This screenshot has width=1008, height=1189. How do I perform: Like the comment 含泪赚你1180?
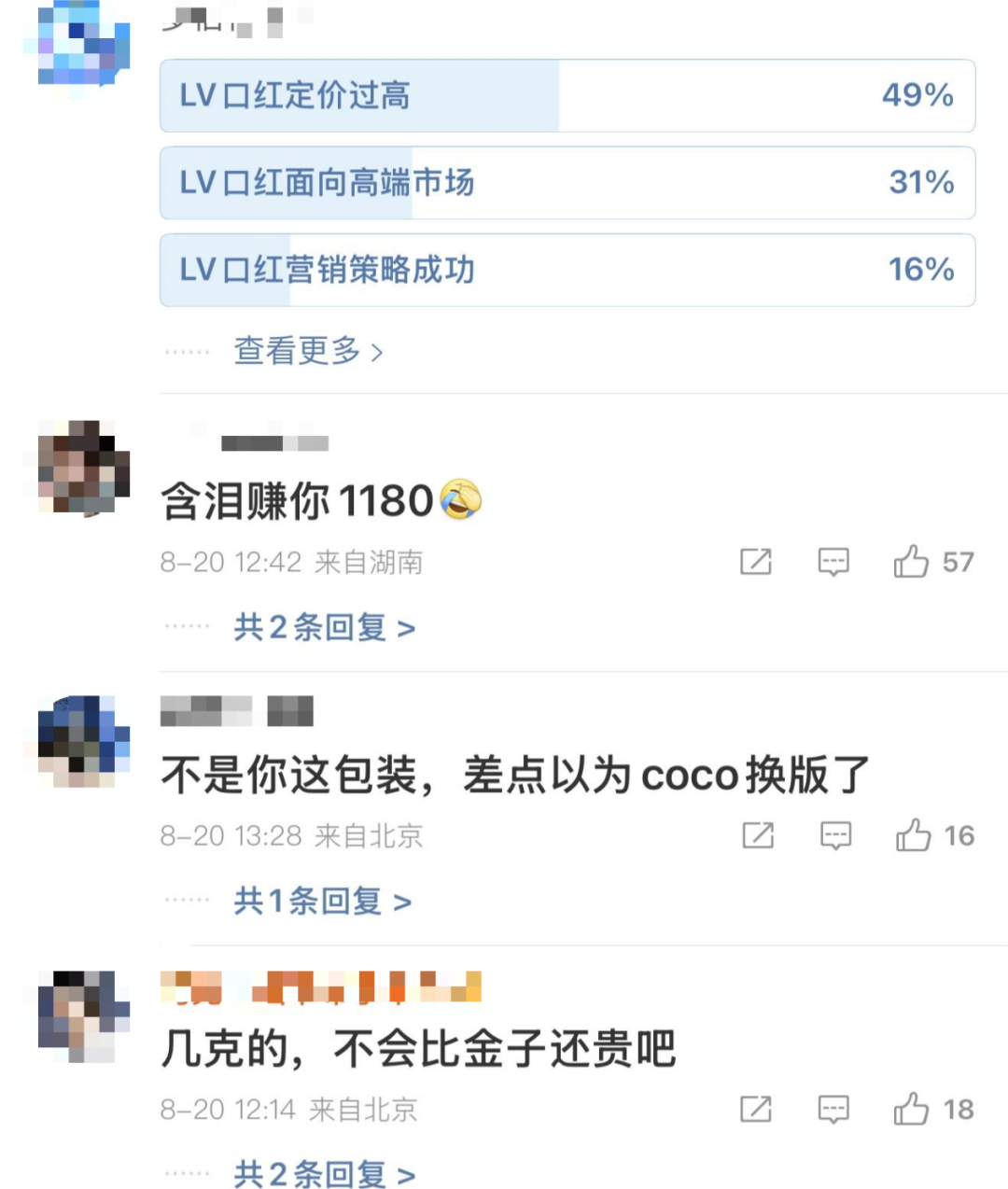click(911, 562)
